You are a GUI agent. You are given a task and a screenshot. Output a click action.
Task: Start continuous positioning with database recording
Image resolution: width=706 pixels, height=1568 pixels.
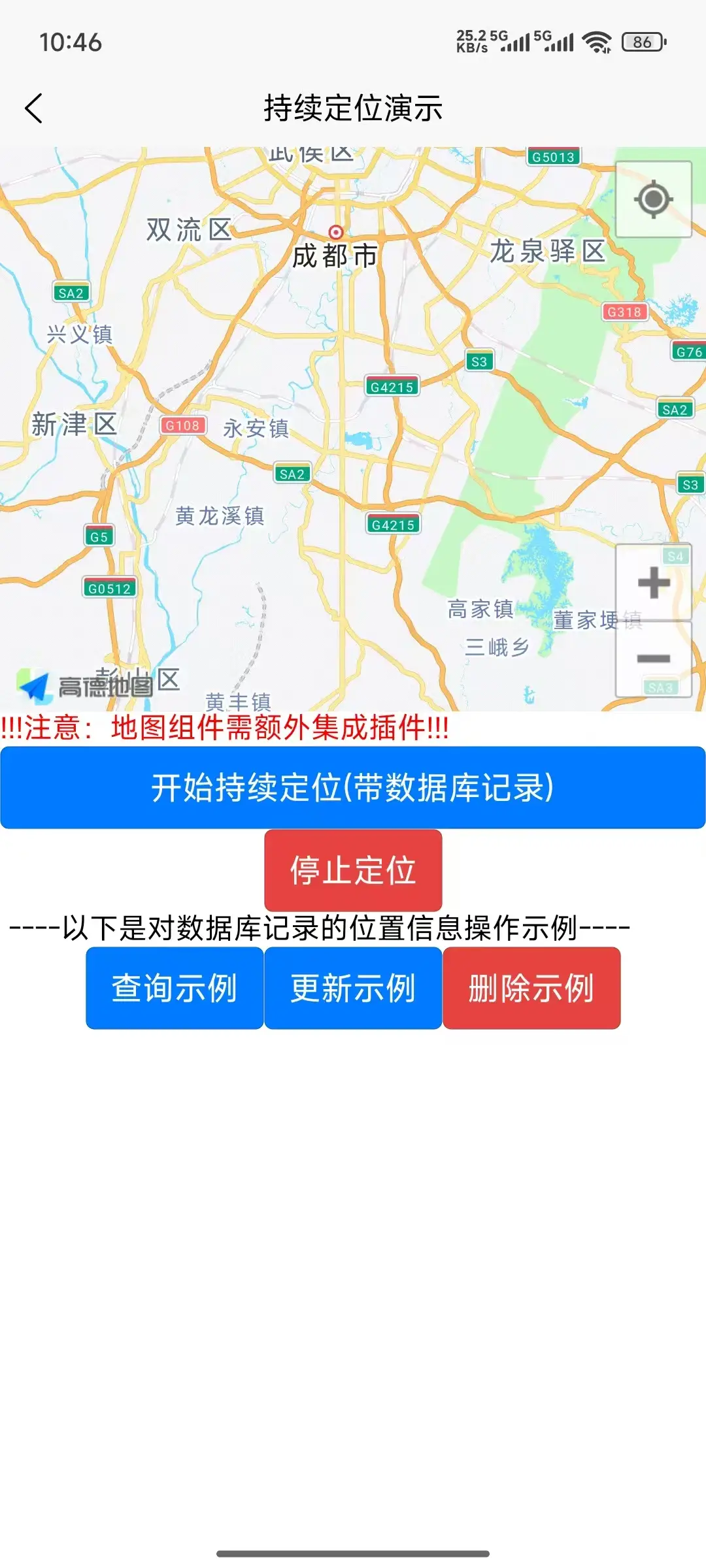[x=353, y=787]
